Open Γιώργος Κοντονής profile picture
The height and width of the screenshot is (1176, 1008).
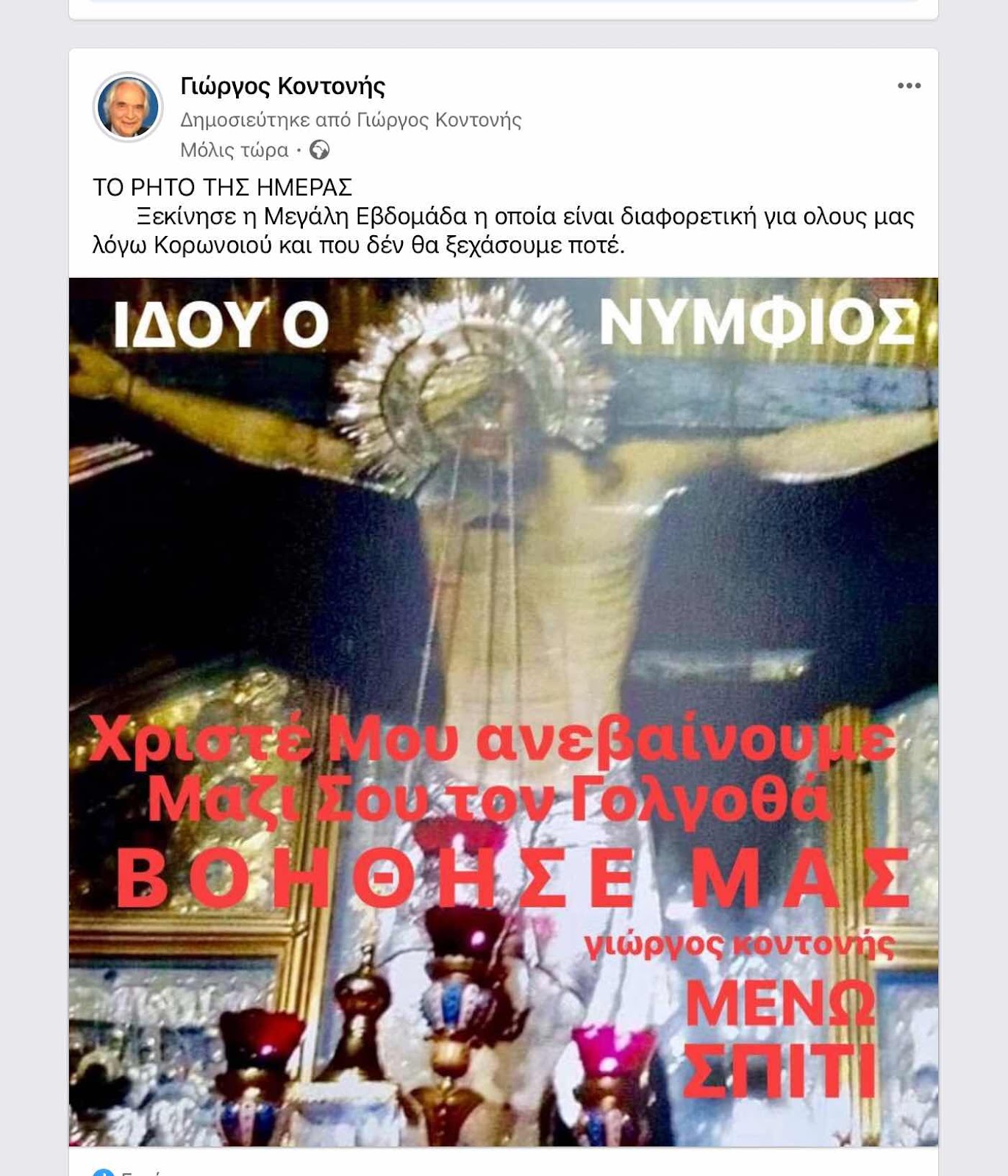coord(128,107)
